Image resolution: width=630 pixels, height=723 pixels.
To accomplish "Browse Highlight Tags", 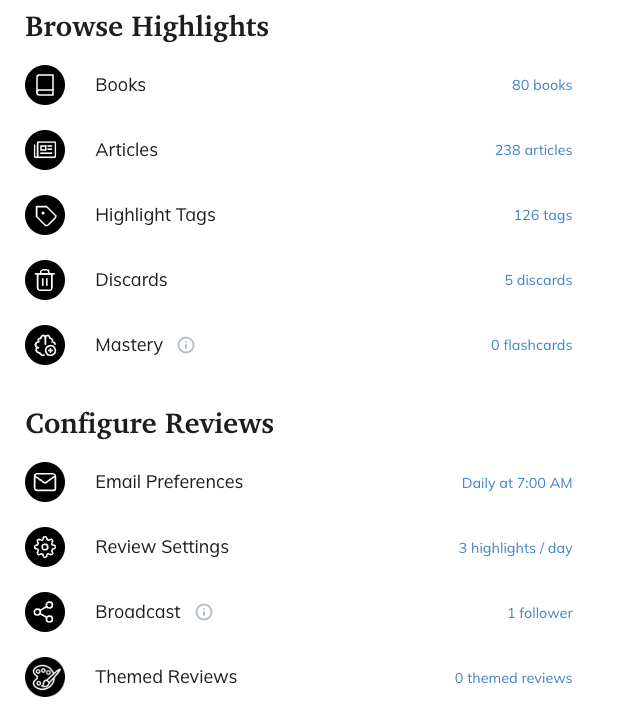I will 155,215.
